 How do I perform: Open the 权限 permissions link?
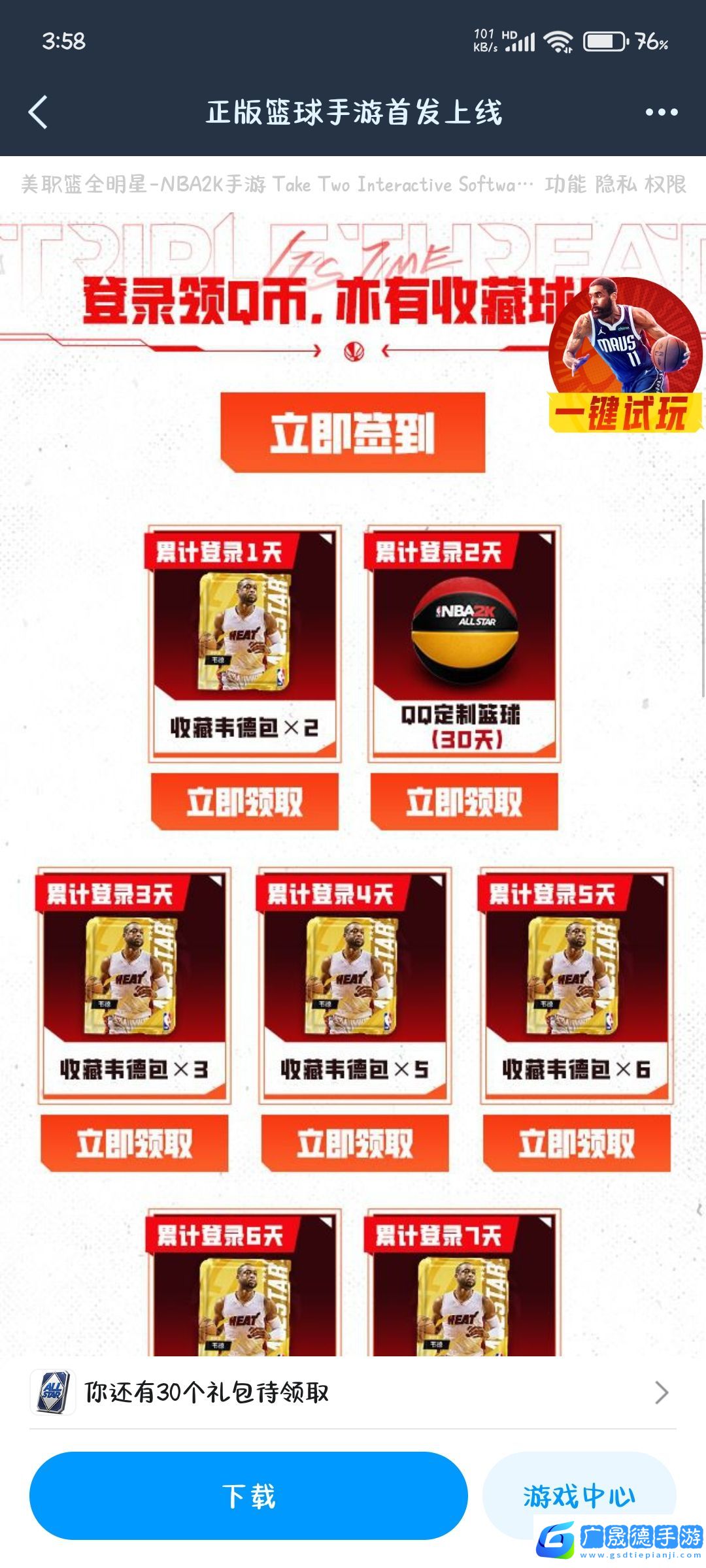pyautogui.click(x=665, y=185)
